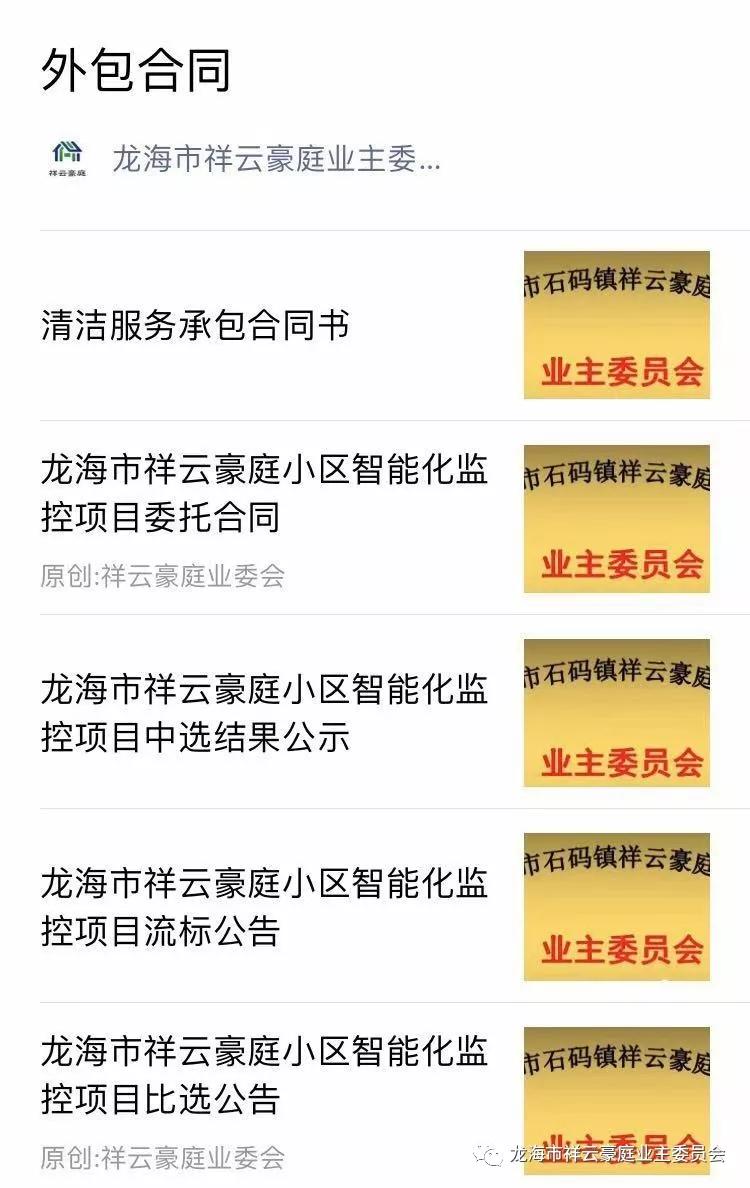Click the 清洁服务承包合同书 cover thumbnail

616,325
